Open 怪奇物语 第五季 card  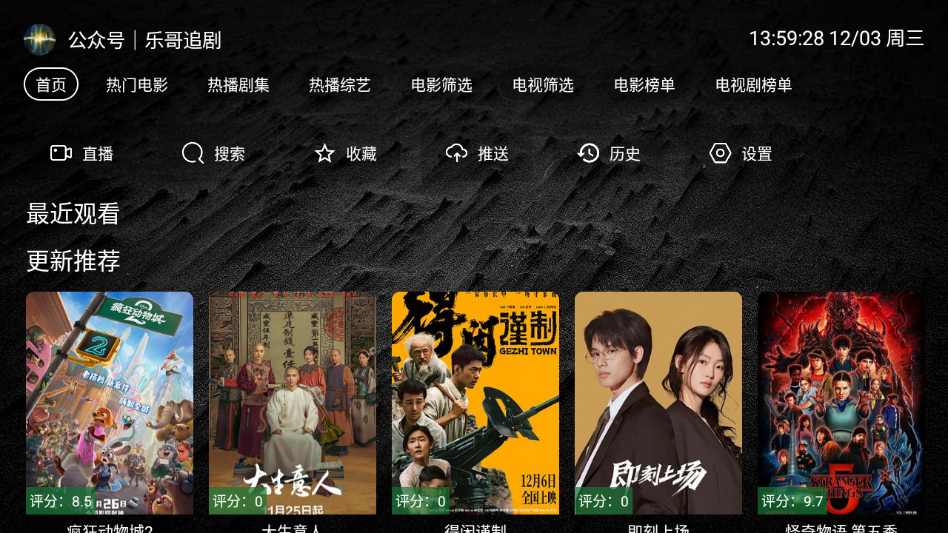click(841, 403)
